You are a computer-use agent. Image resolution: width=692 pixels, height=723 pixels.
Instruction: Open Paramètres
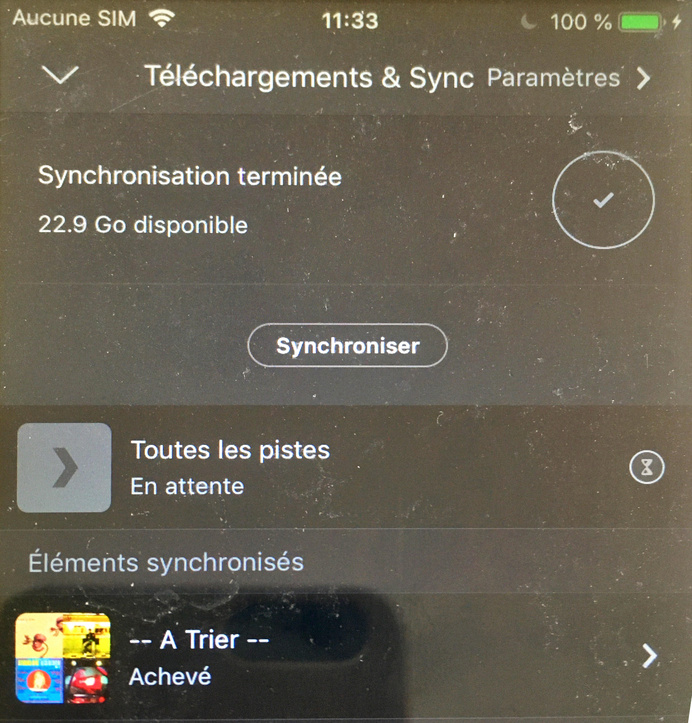(568, 78)
